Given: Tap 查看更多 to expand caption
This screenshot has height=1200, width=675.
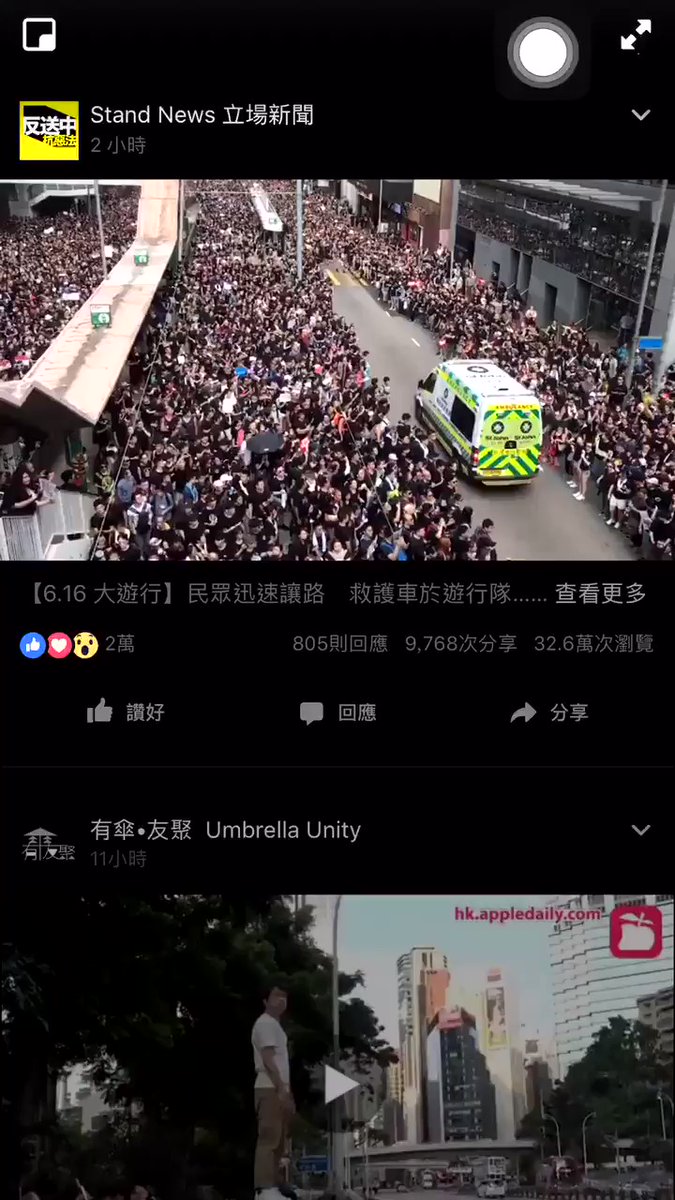Looking at the screenshot, I should [x=601, y=593].
